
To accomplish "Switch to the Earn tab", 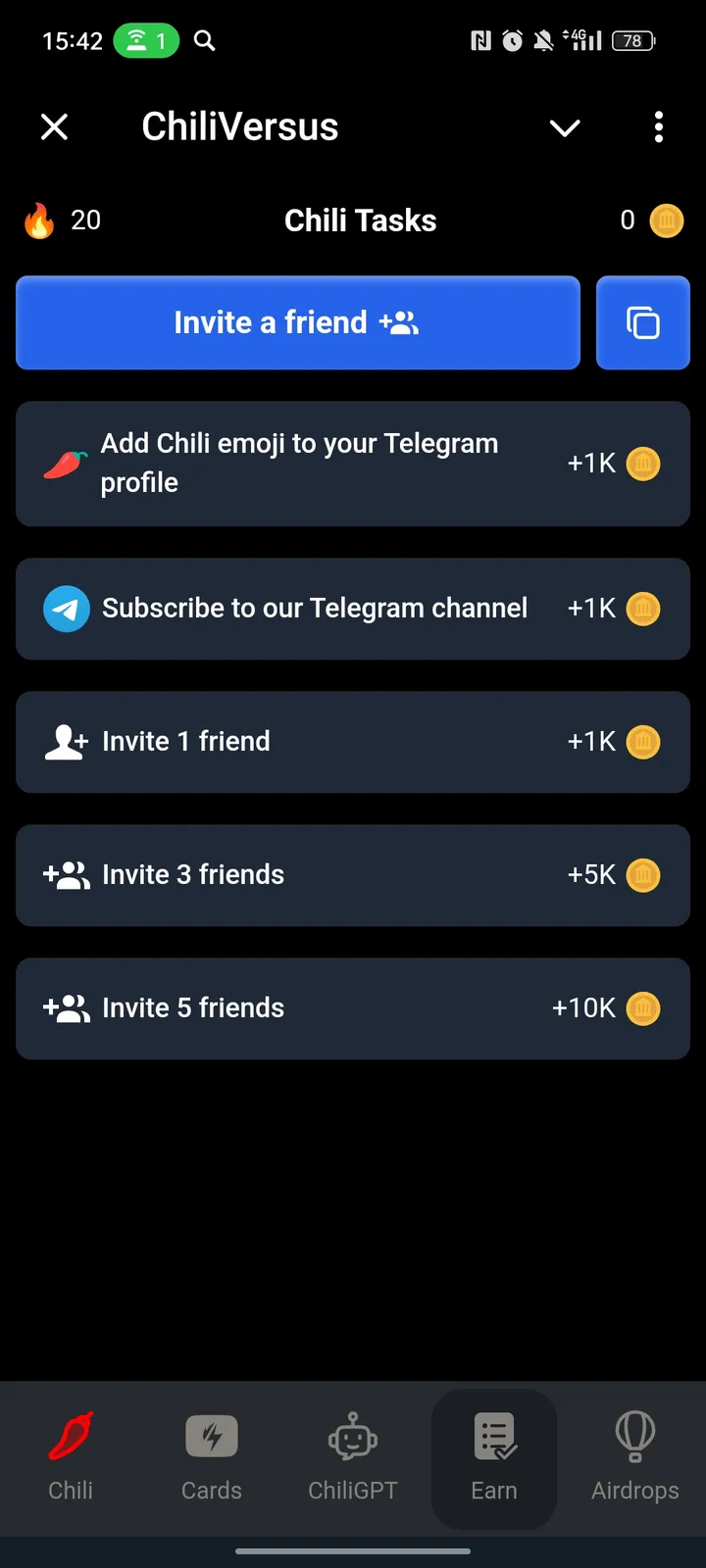I will [x=493, y=1460].
